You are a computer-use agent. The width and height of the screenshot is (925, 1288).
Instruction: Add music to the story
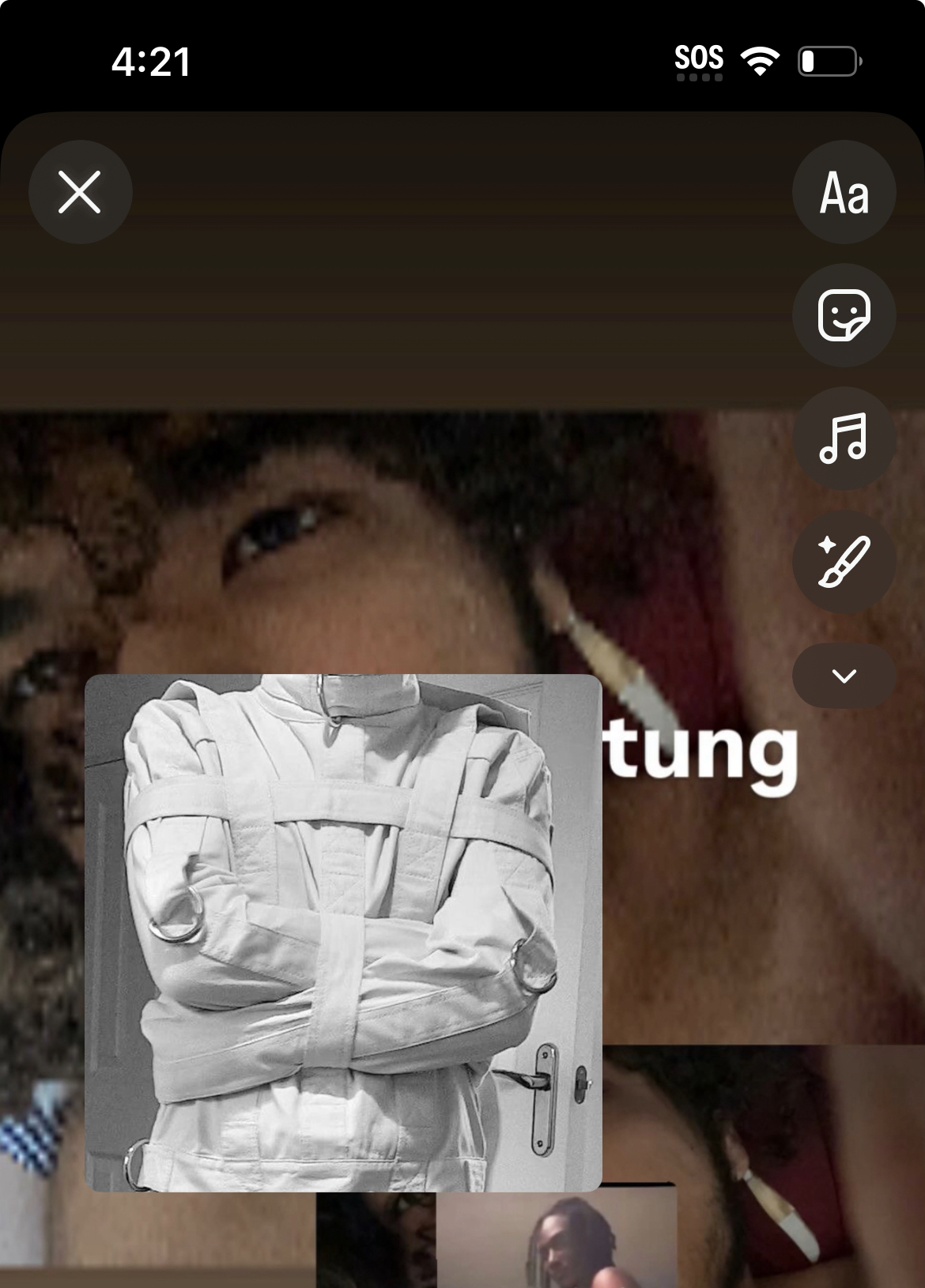point(844,438)
